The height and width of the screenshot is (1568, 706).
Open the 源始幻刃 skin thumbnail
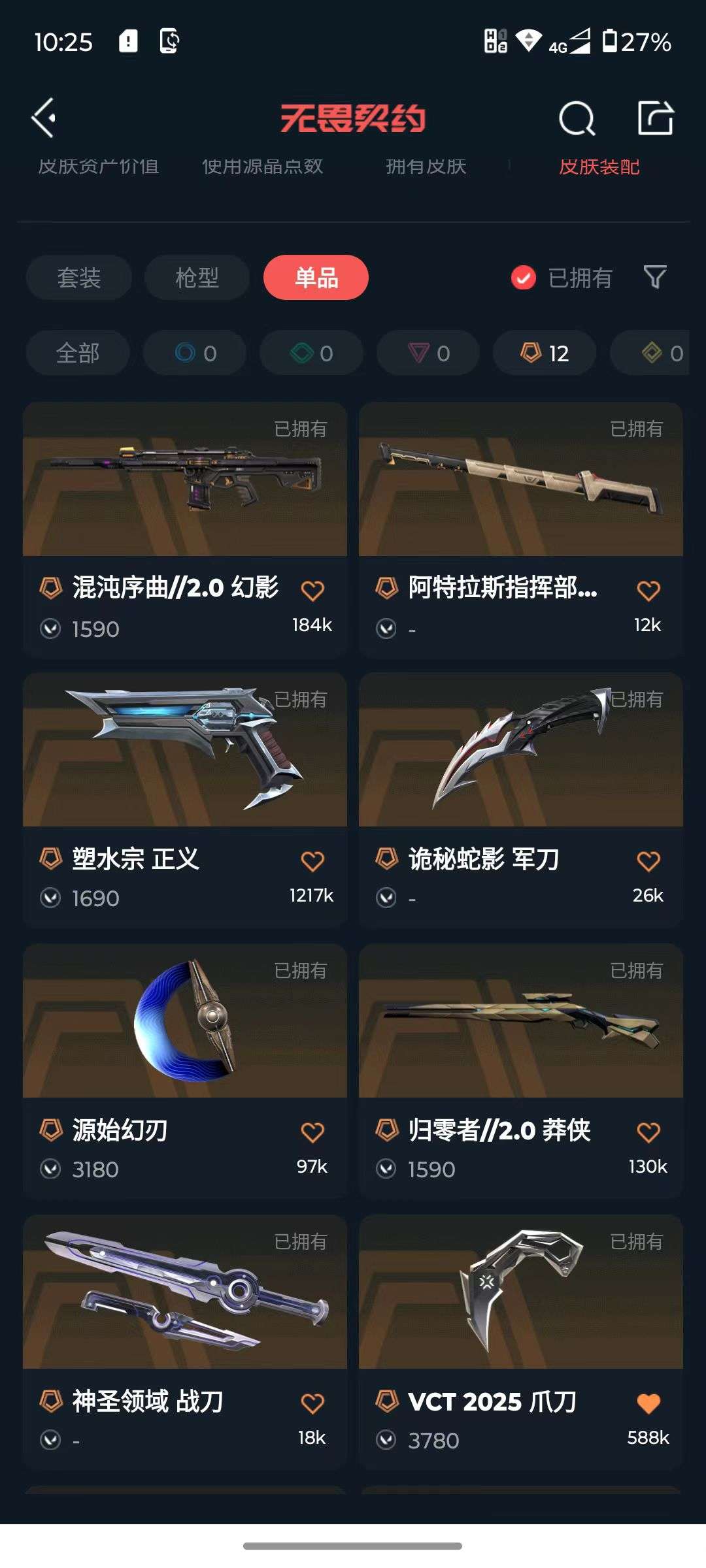pos(184,1019)
